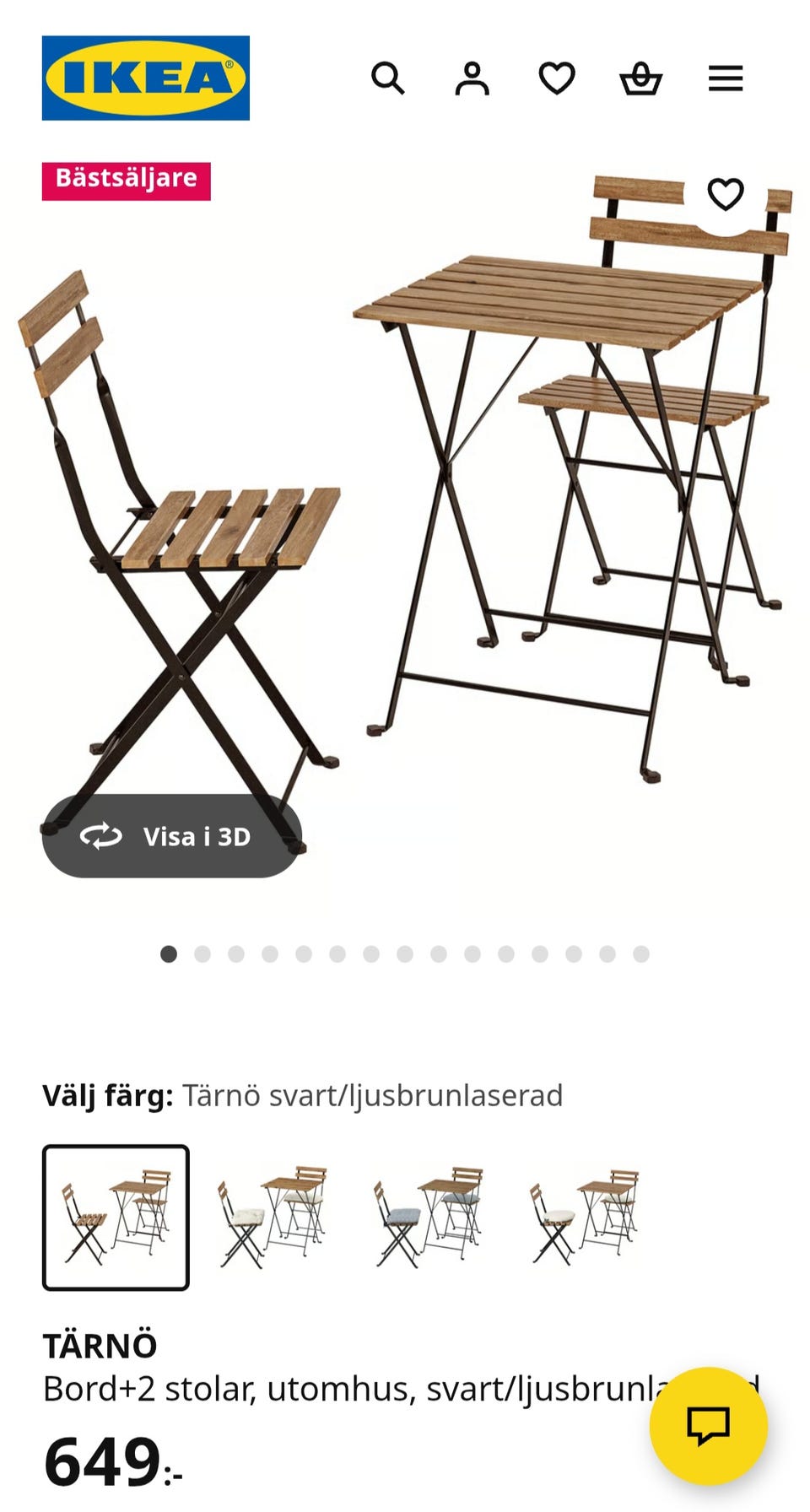Open the search function
810x1512 pixels.
[389, 80]
